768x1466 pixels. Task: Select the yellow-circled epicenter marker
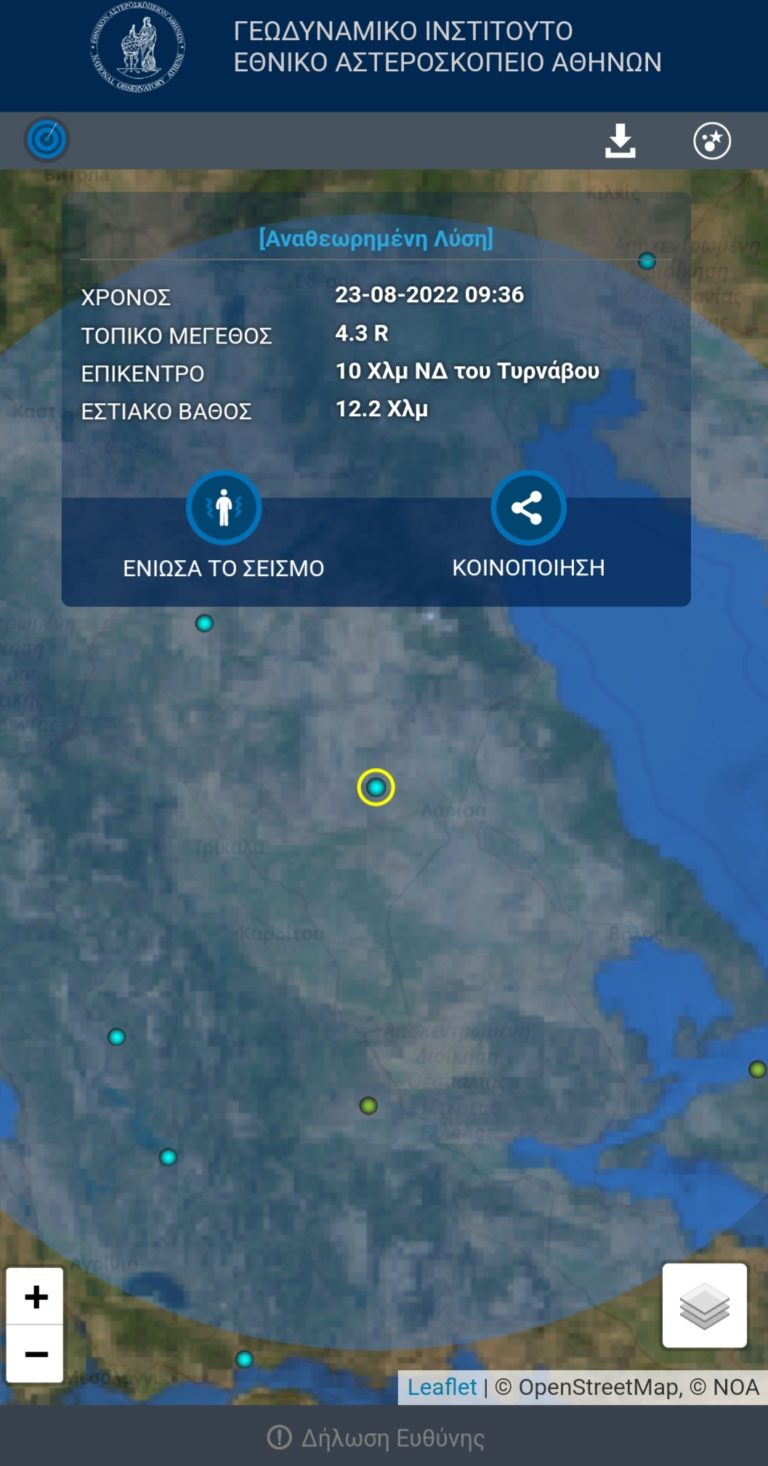tap(376, 788)
